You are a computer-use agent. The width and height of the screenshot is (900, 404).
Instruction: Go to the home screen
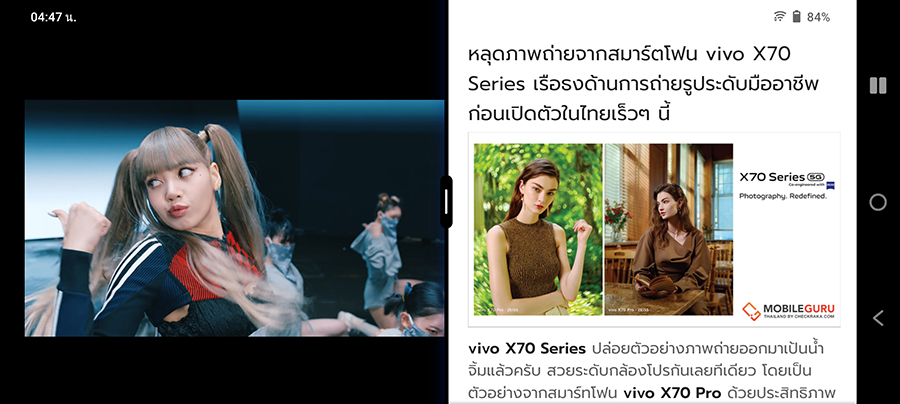(x=878, y=202)
